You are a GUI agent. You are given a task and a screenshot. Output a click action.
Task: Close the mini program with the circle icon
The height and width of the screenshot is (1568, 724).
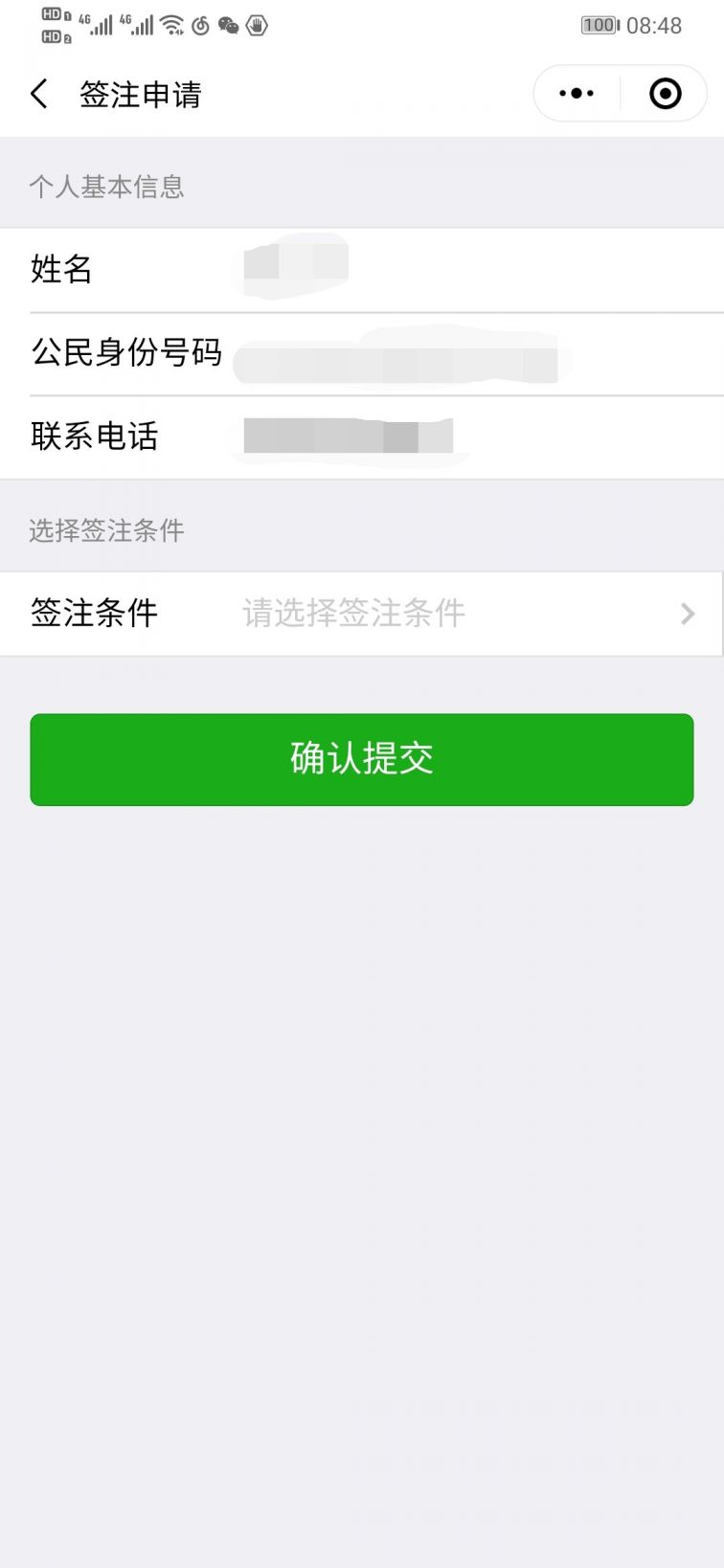pos(665,94)
